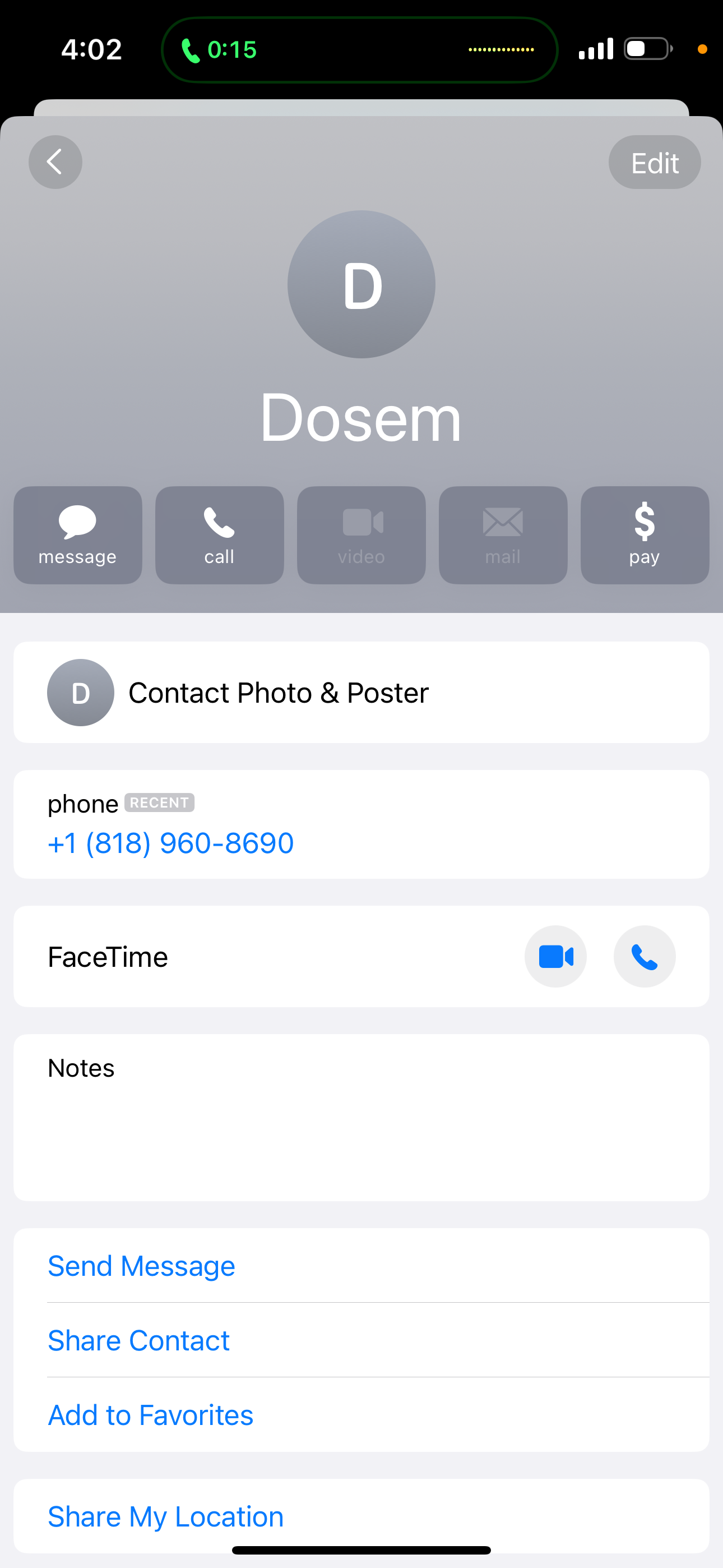Start a FaceTime audio call
Image resolution: width=723 pixels, height=1568 pixels.
pos(645,957)
